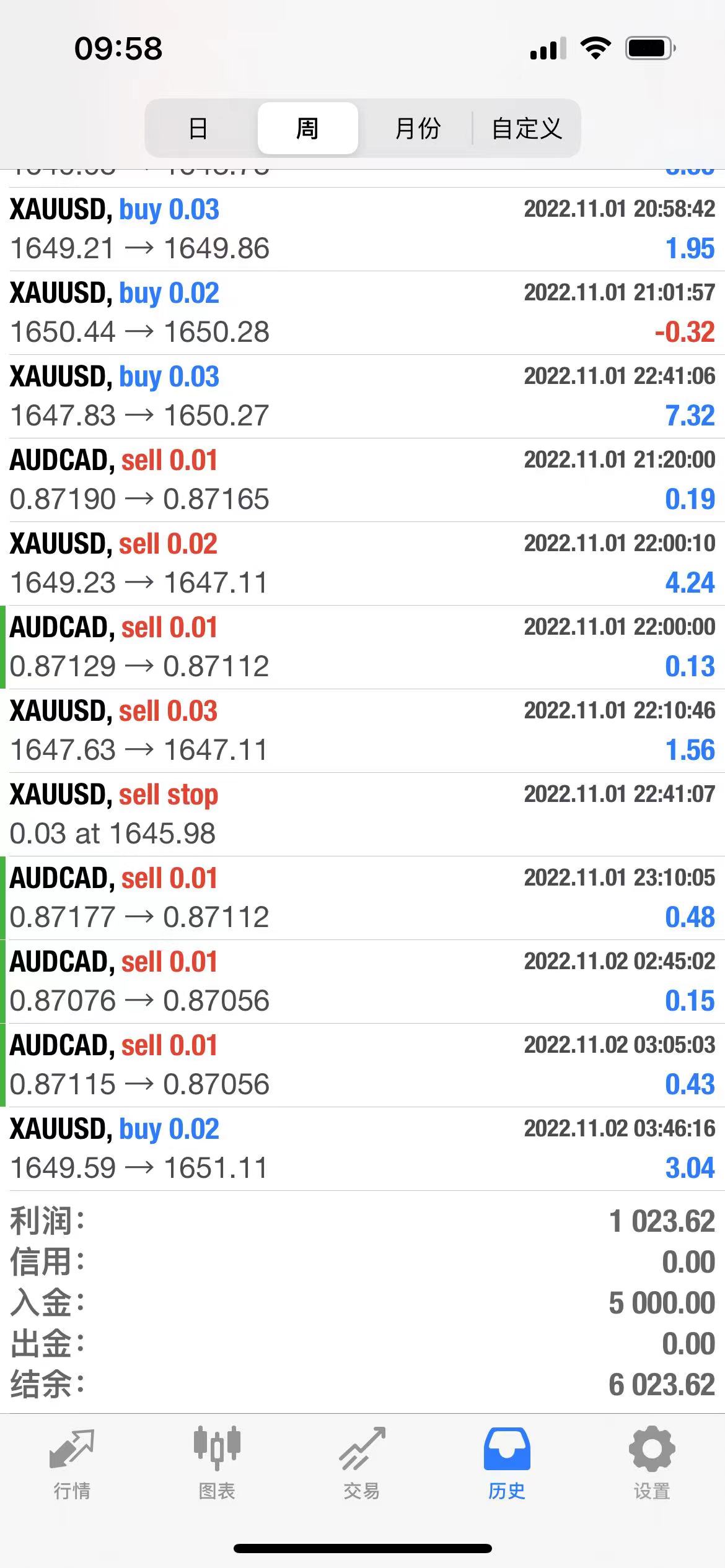
Task: Expand XAUUSD sell 0.02 trade with 4.24 profit
Action: [x=362, y=564]
